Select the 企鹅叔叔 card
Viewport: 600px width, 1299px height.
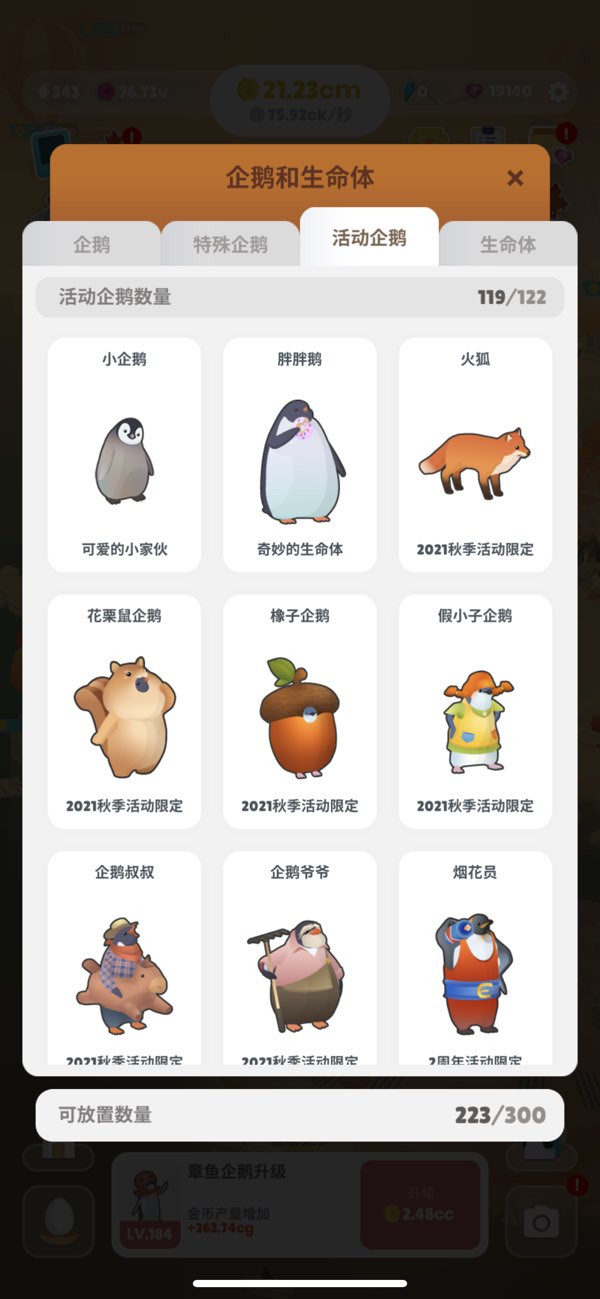point(124,960)
